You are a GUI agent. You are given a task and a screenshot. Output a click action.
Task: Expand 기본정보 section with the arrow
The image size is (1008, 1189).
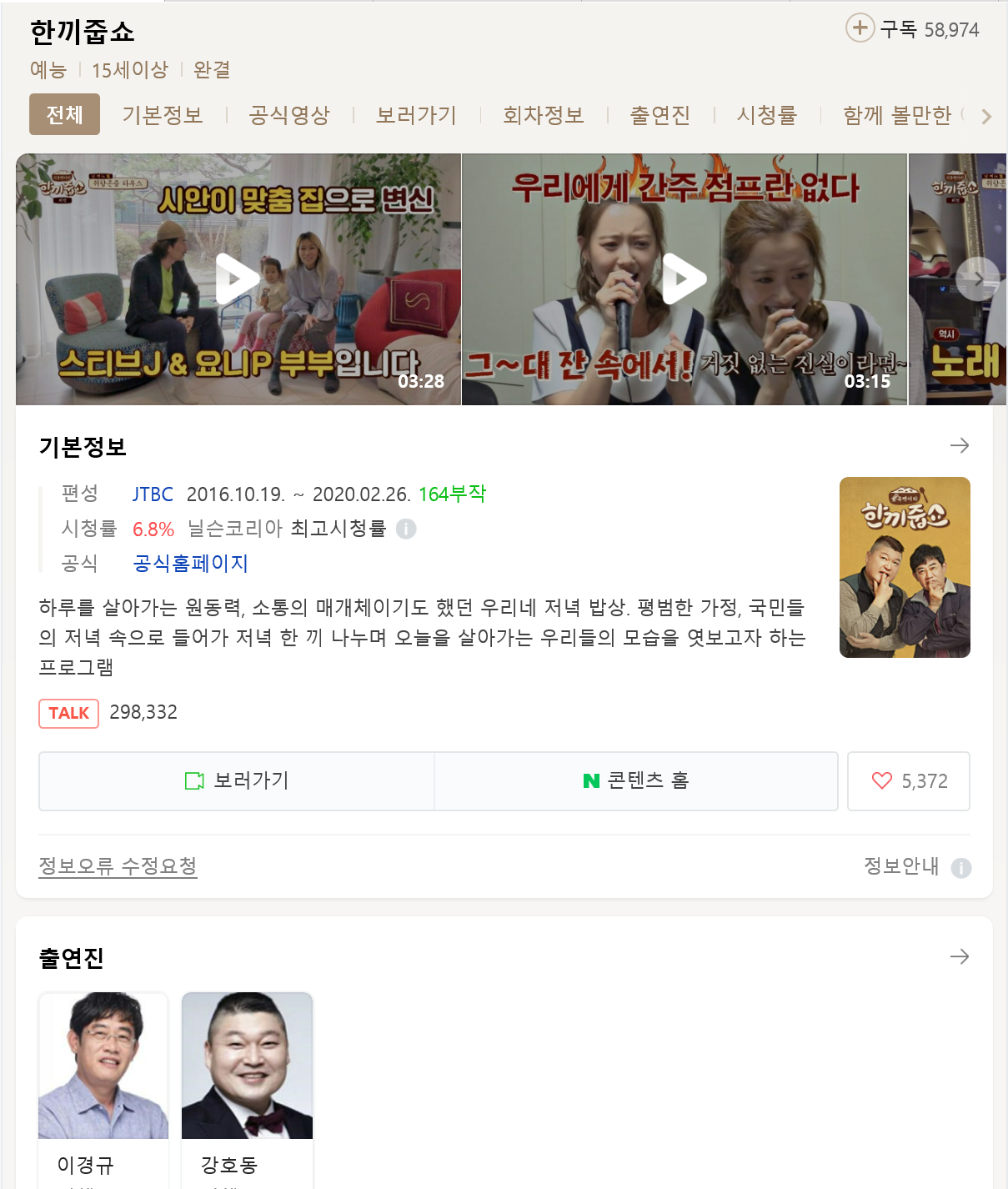[959, 446]
